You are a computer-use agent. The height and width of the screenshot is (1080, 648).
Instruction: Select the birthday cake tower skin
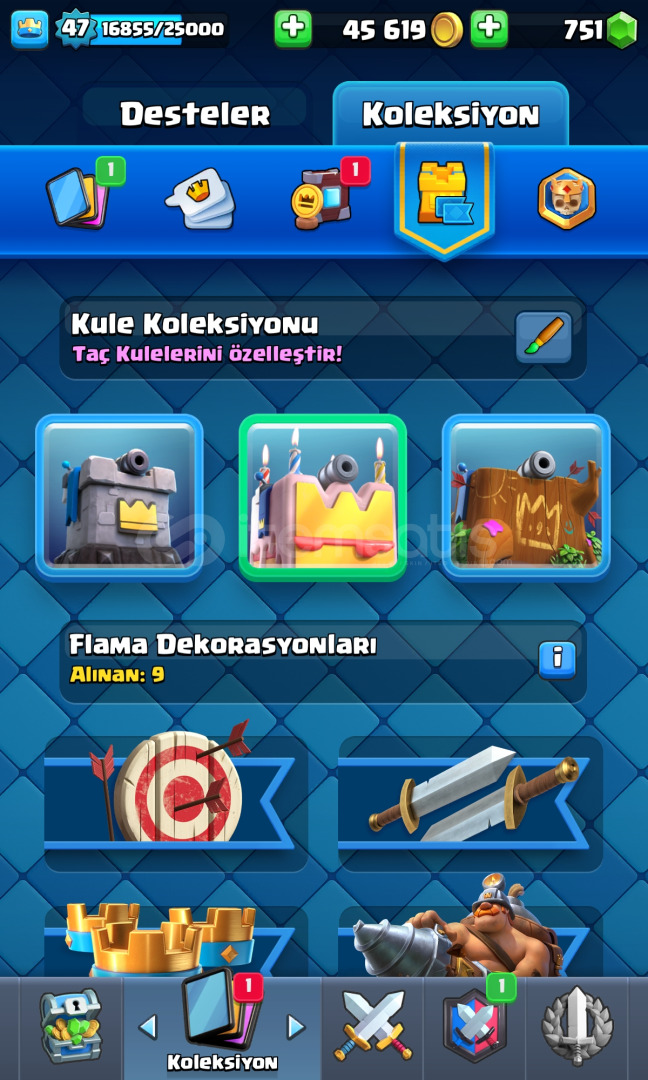[x=322, y=497]
